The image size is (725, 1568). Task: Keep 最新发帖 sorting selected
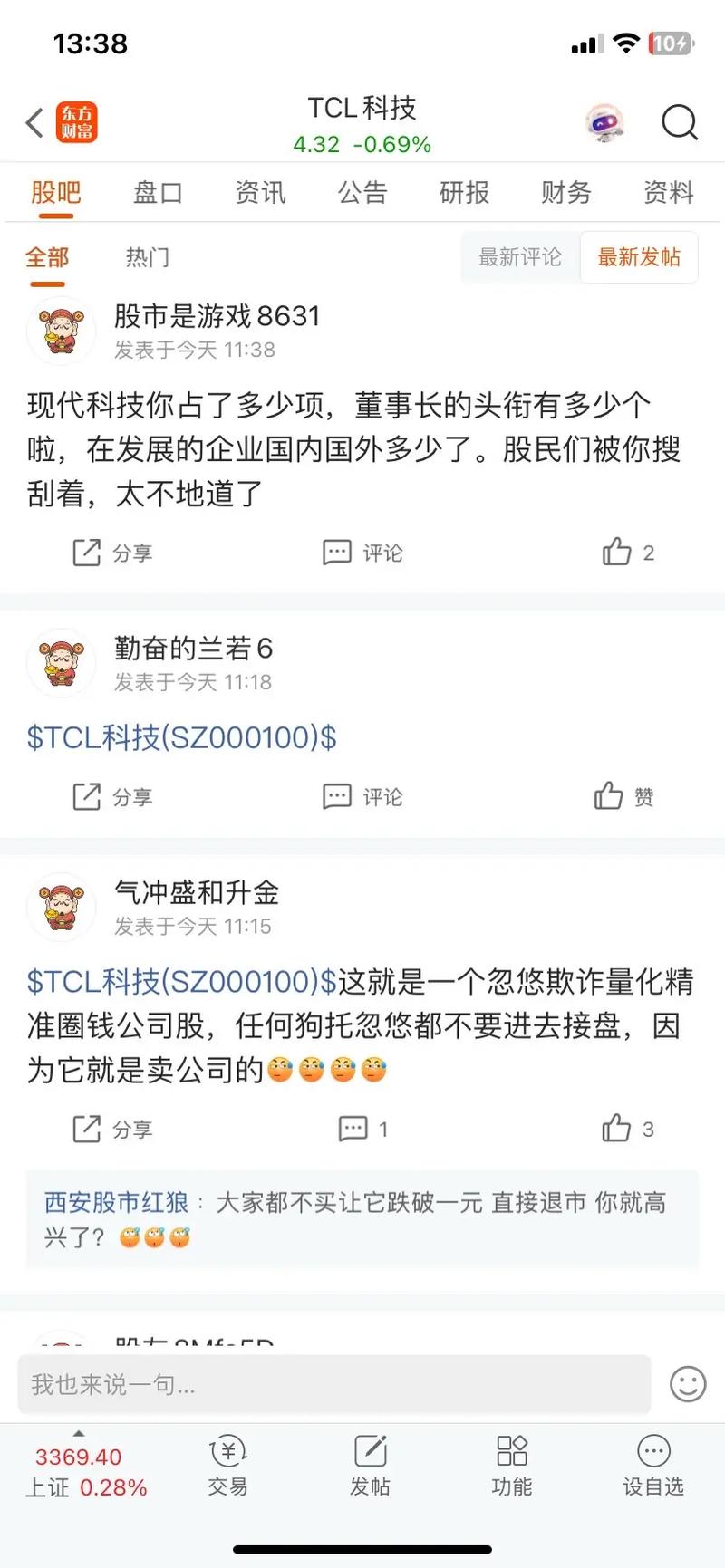tap(639, 257)
